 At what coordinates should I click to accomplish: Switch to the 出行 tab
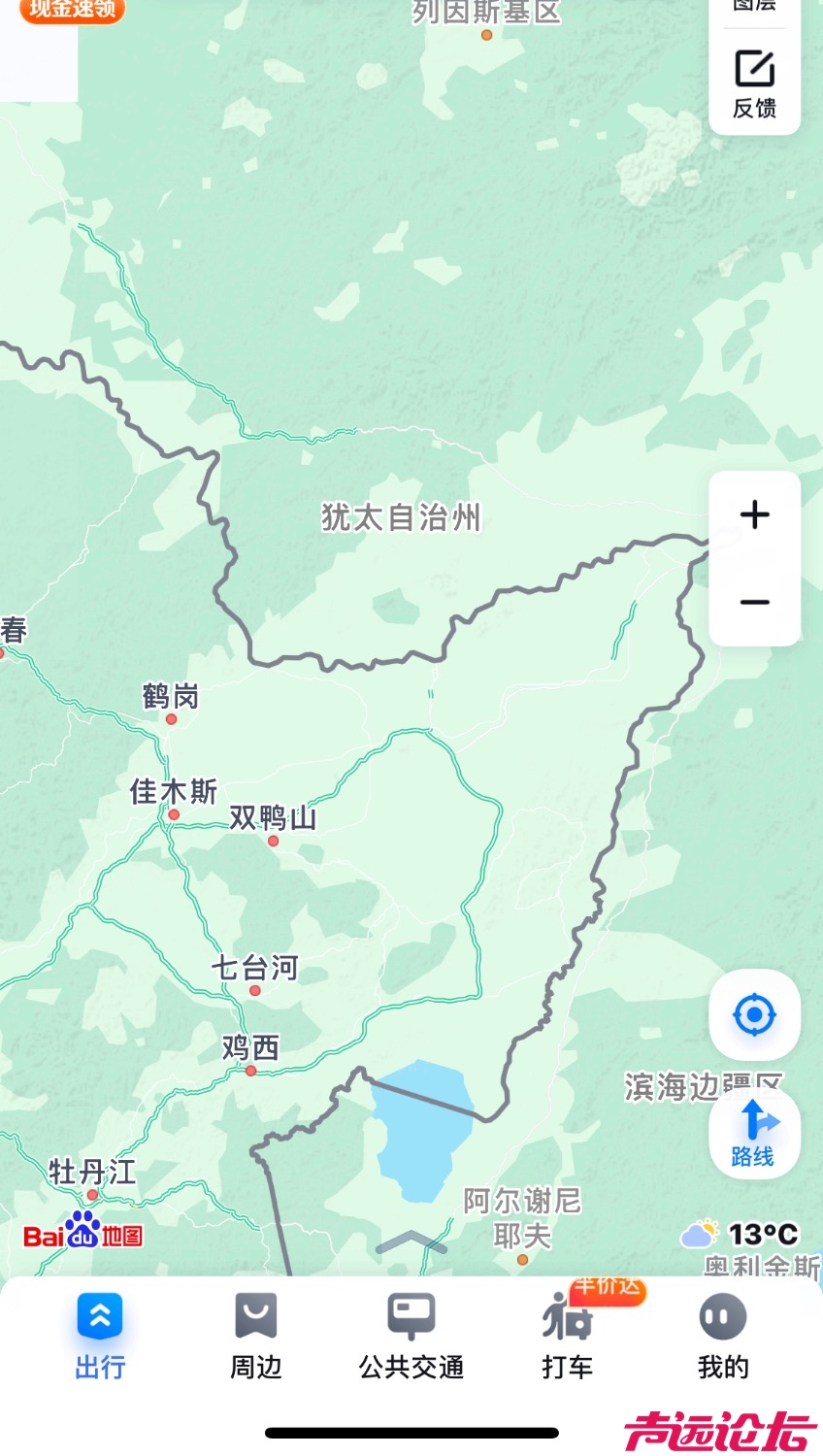point(100,1336)
